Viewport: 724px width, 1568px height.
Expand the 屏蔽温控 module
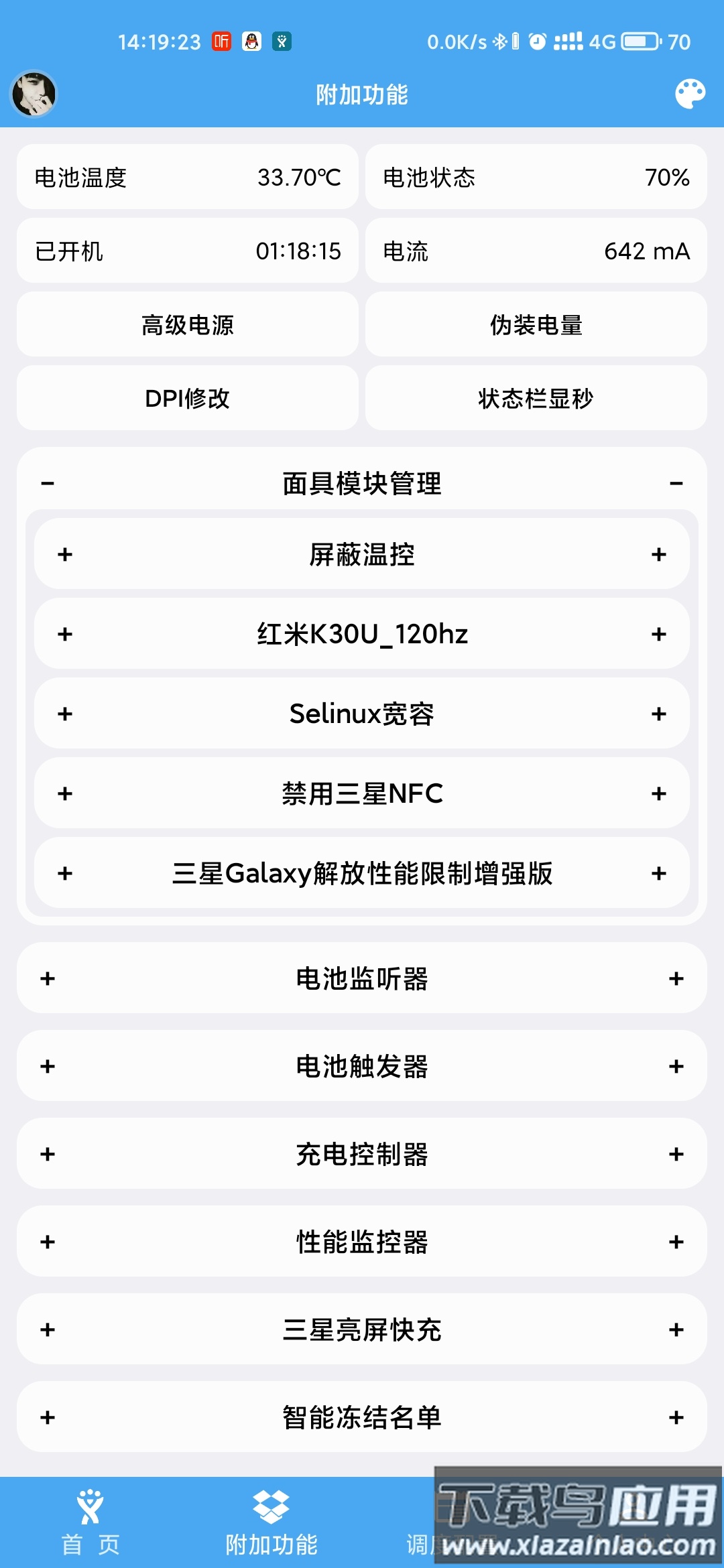pyautogui.click(x=362, y=554)
